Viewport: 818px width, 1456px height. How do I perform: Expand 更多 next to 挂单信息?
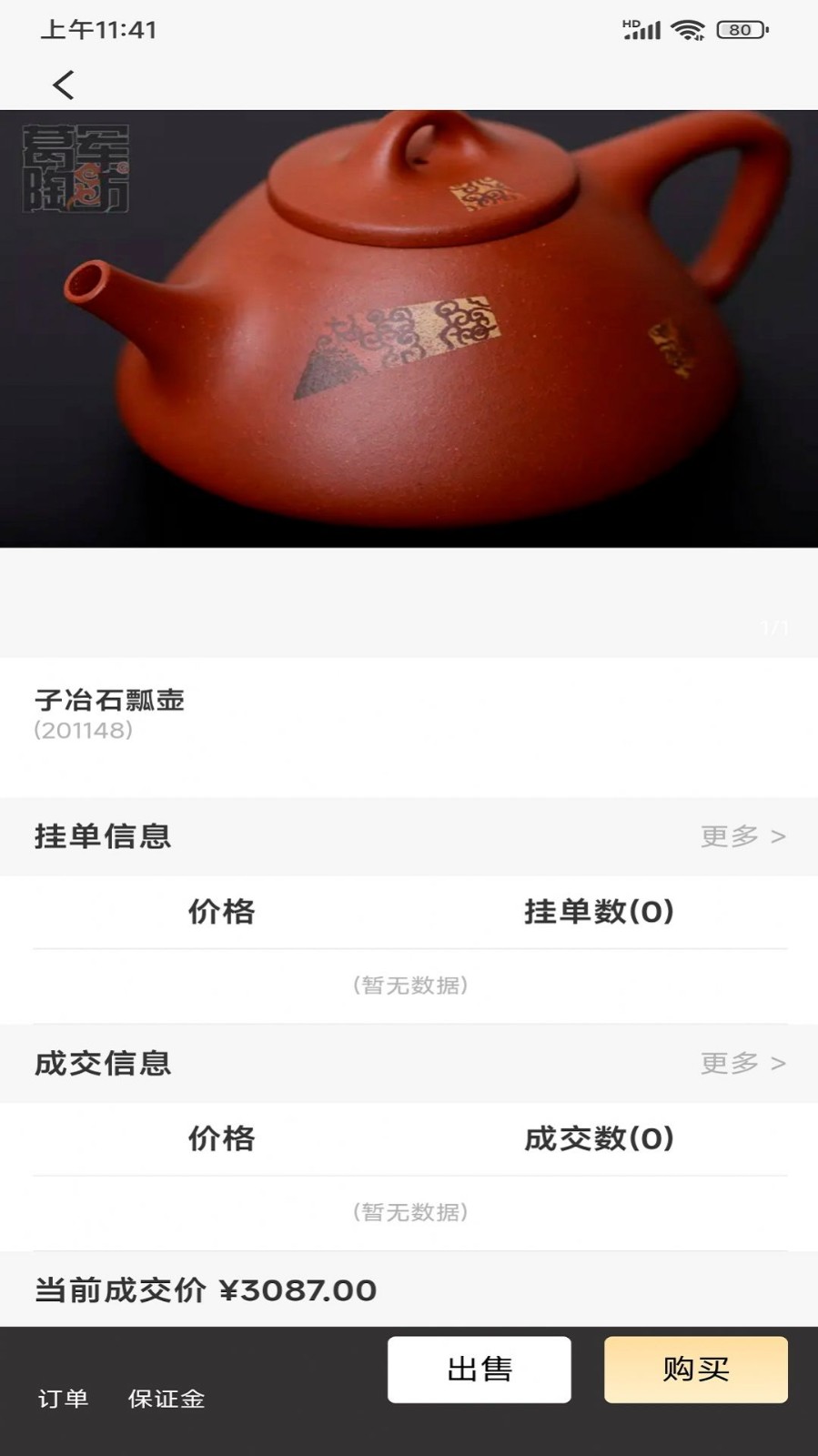coord(742,836)
